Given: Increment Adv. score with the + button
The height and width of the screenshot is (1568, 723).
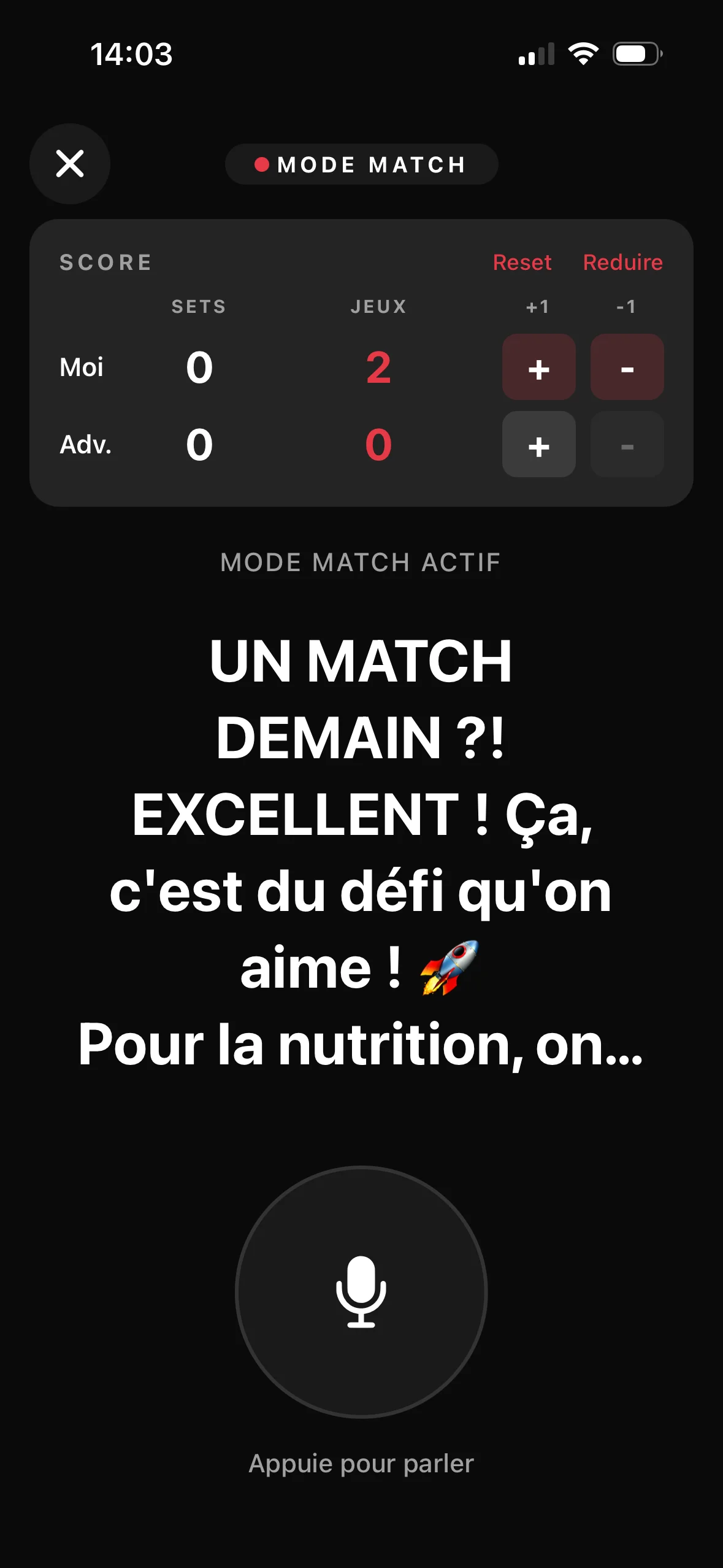Looking at the screenshot, I should pos(538,444).
